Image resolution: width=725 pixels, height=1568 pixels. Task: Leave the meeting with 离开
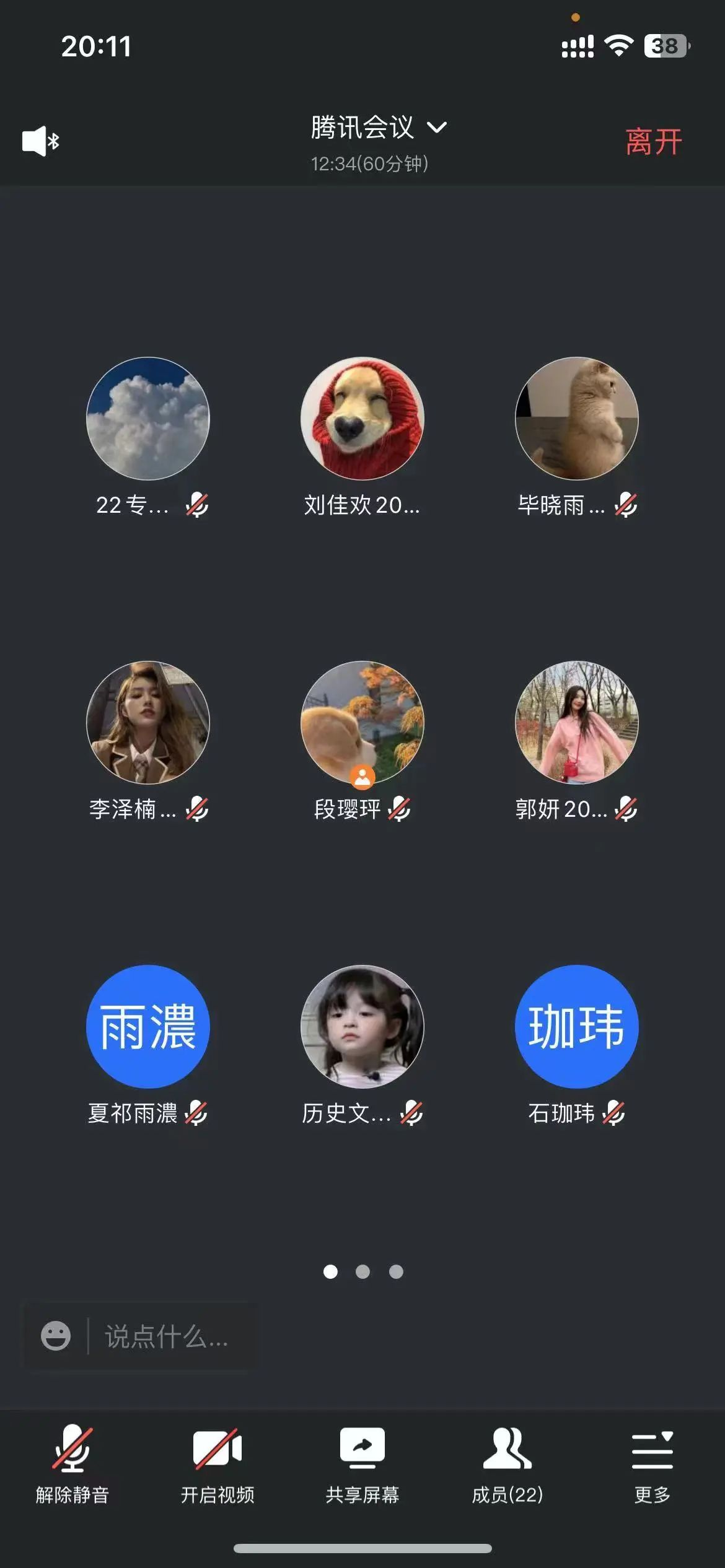pos(653,142)
